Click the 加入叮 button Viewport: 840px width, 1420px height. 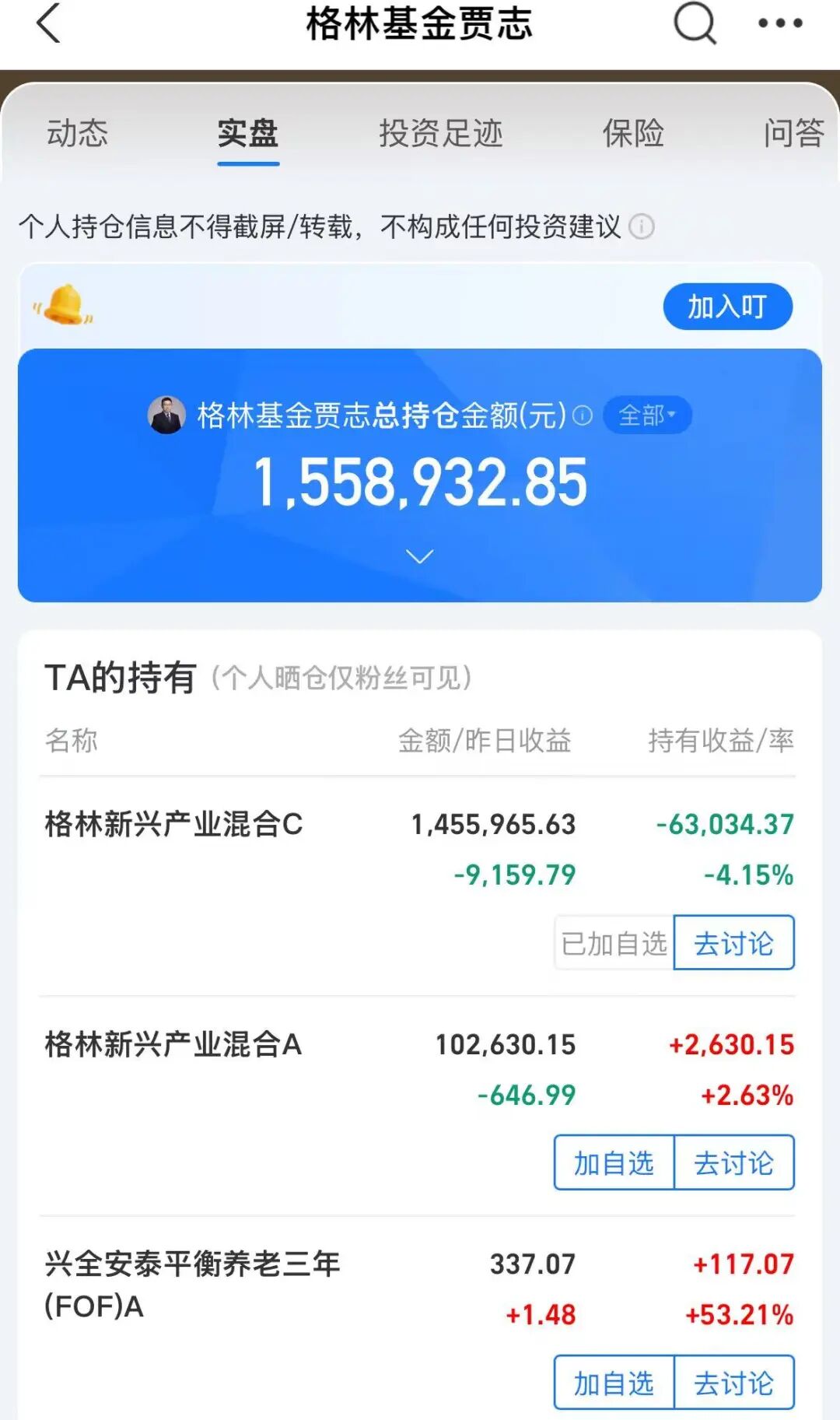coord(727,307)
